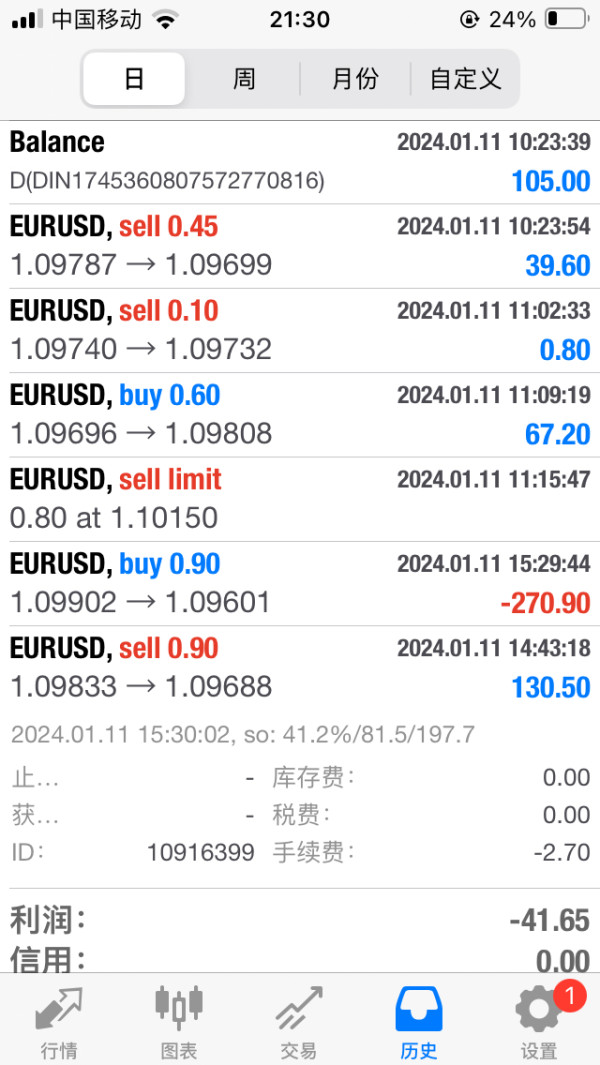
Task: Expand the EURUSD buy 0.60 trade
Action: tap(300, 414)
